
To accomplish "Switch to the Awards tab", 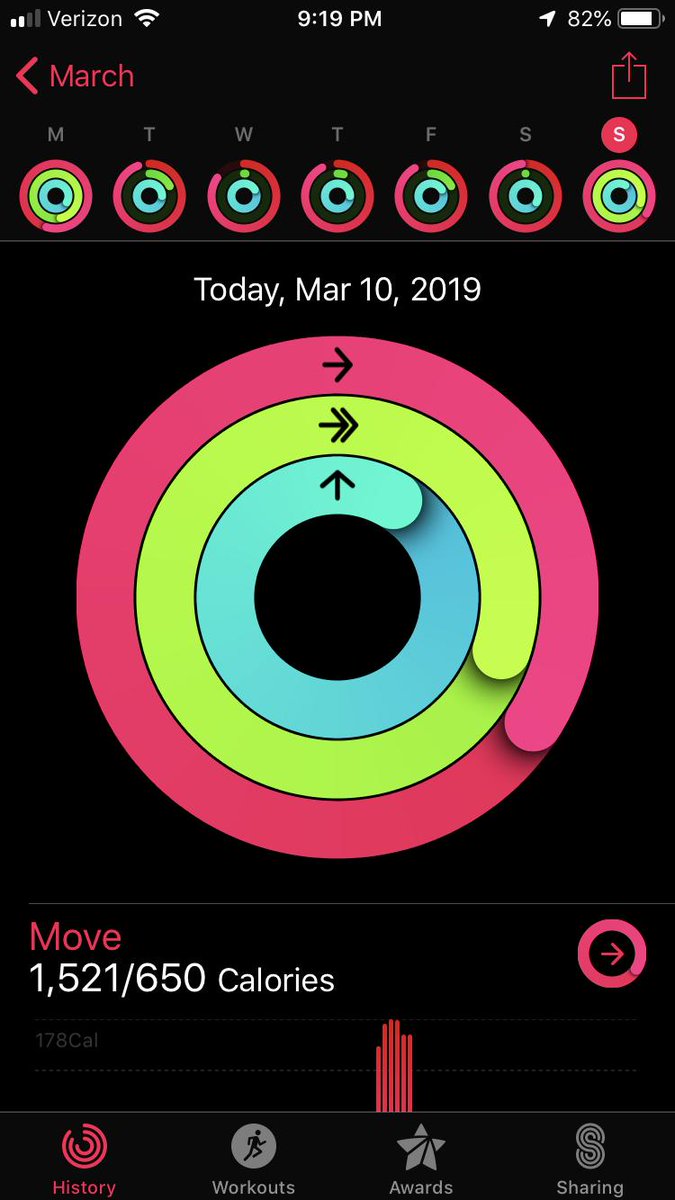I will coord(421,1158).
